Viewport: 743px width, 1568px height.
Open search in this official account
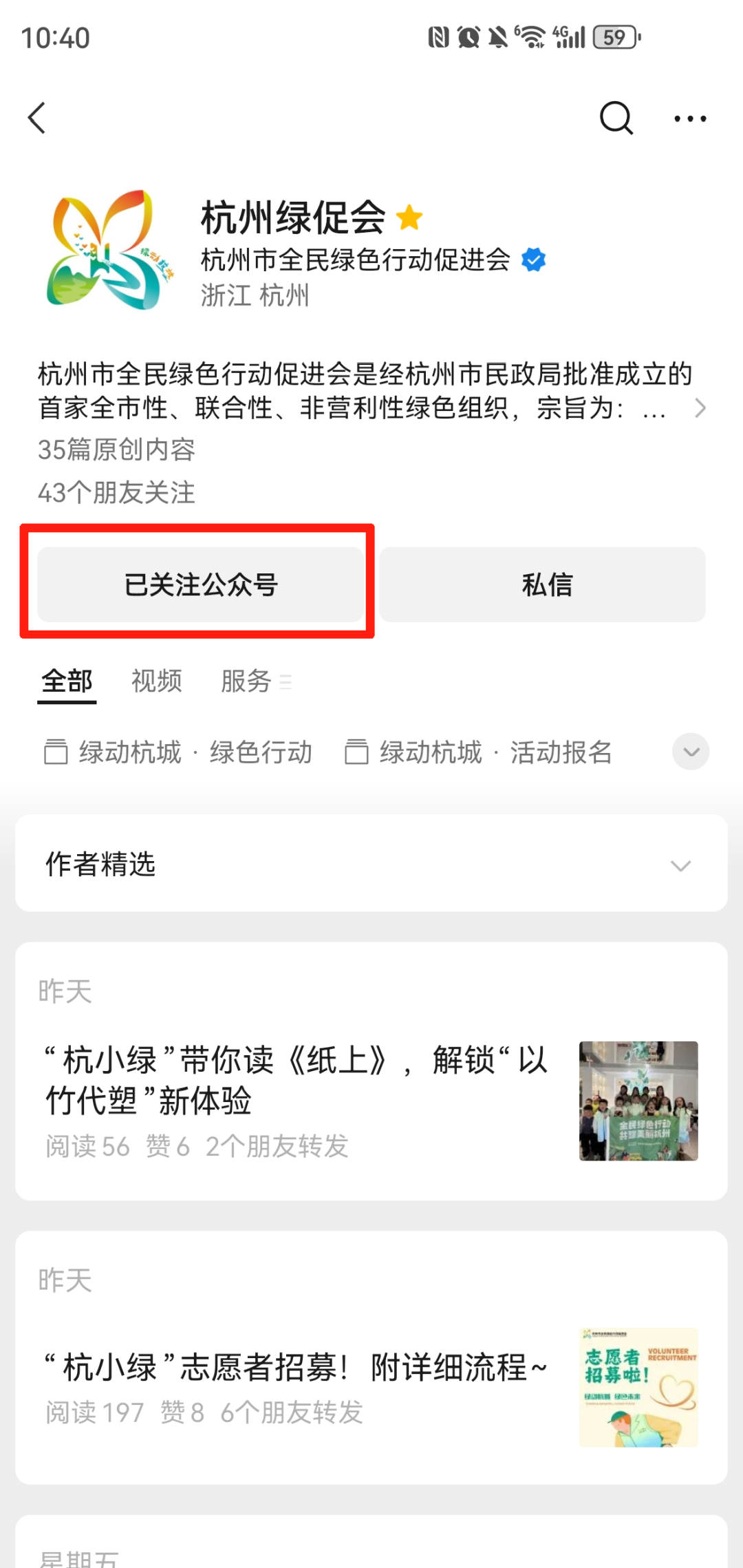[x=615, y=118]
